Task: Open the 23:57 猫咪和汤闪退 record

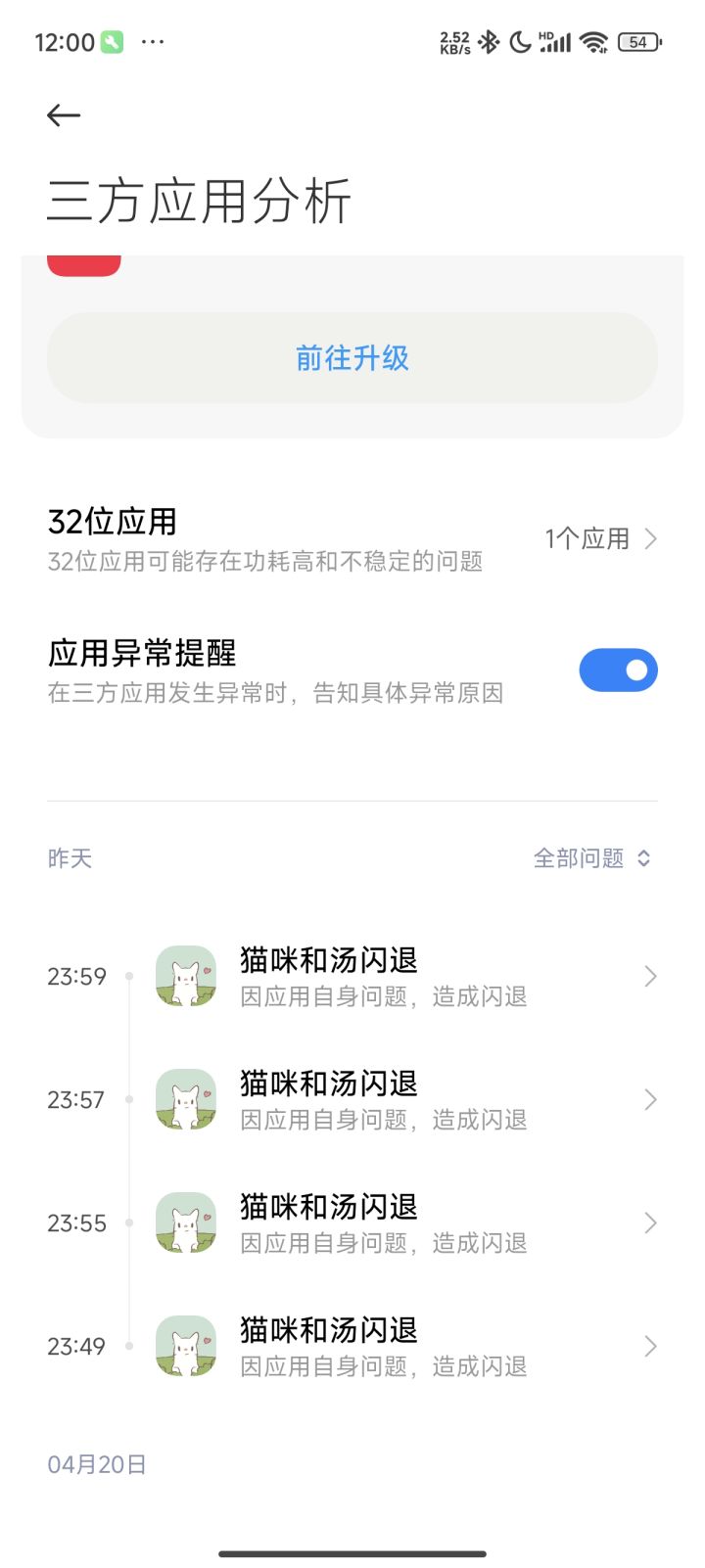Action: [352, 1099]
